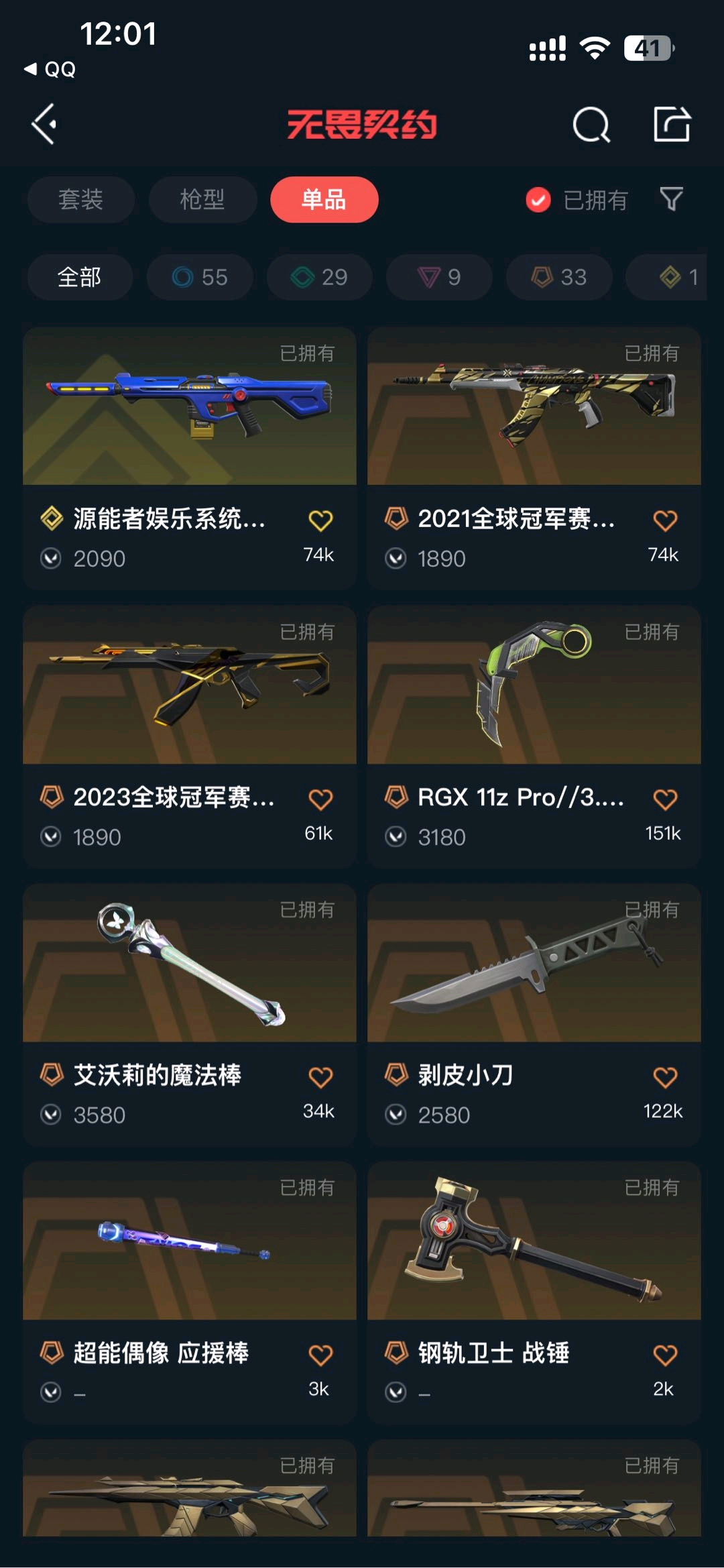724x1568 pixels.
Task: Filter by the rarity chip showing 55
Action: click(x=200, y=277)
